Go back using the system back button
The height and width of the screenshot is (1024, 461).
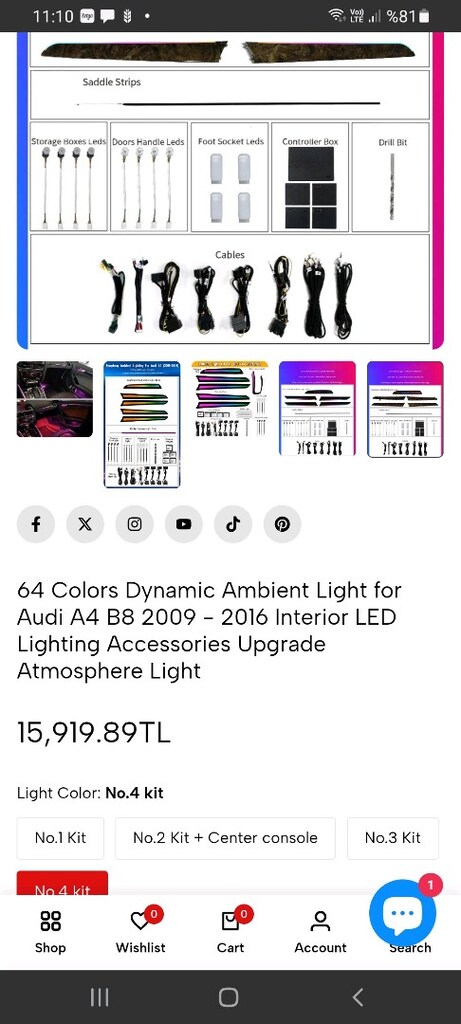pos(357,997)
